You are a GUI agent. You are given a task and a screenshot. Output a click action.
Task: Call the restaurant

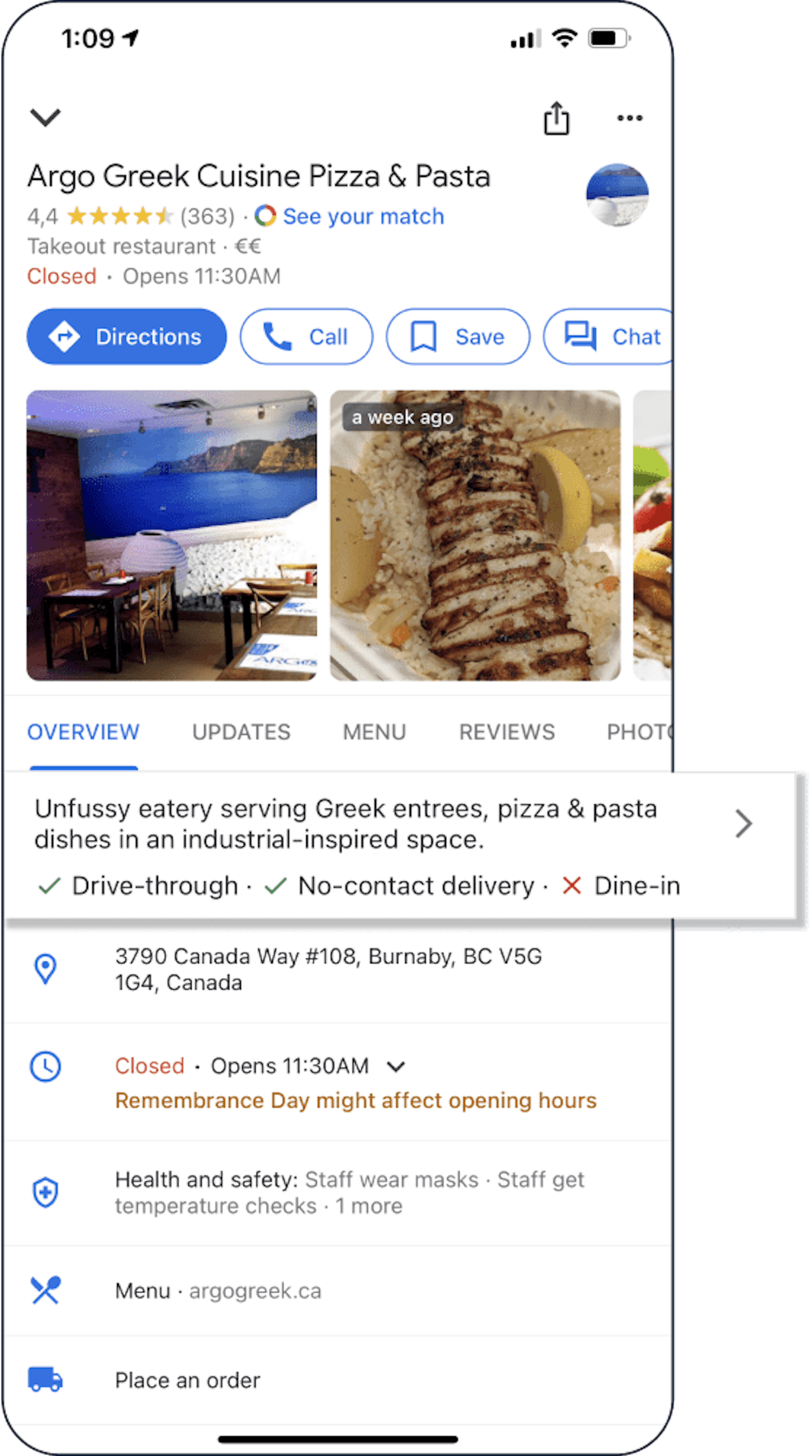coord(306,337)
